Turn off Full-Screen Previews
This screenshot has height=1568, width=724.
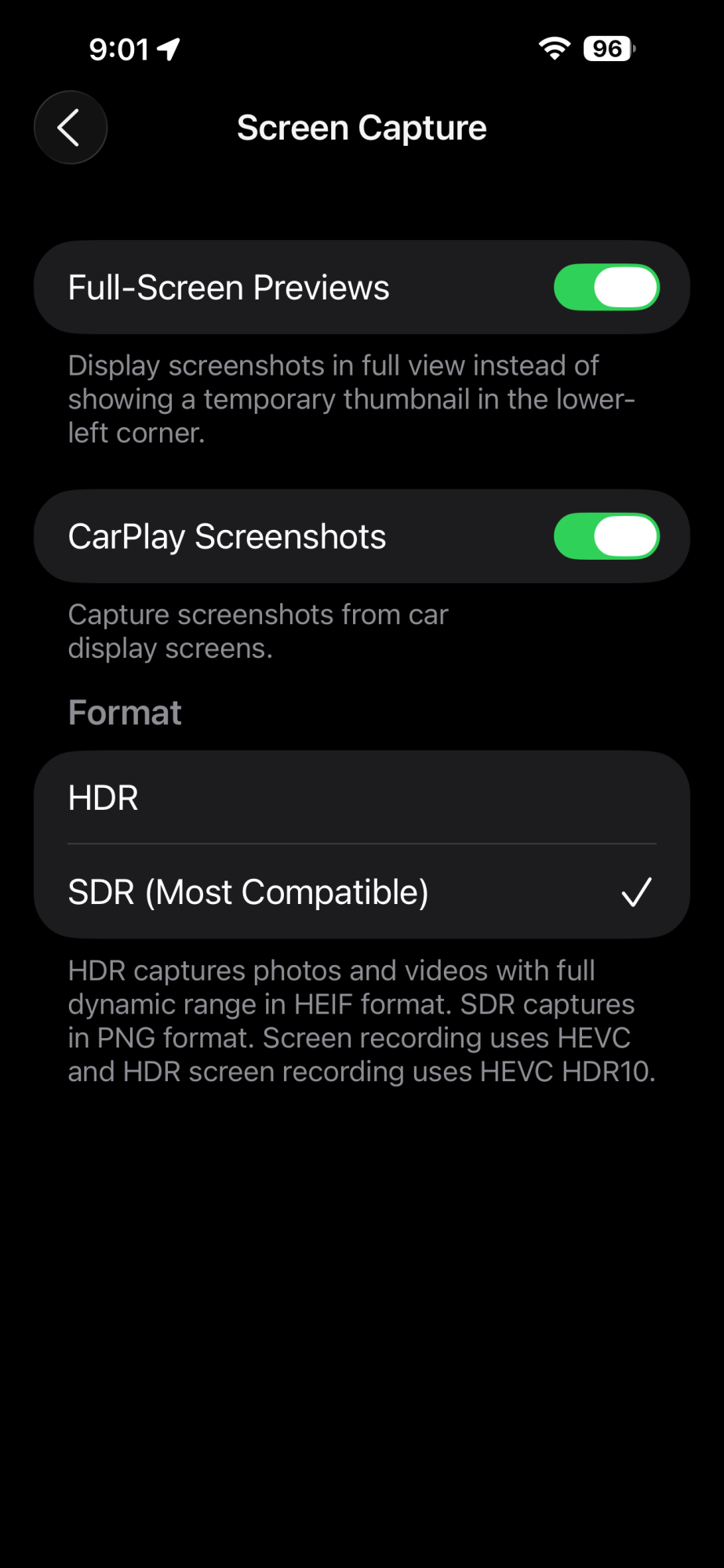point(606,287)
